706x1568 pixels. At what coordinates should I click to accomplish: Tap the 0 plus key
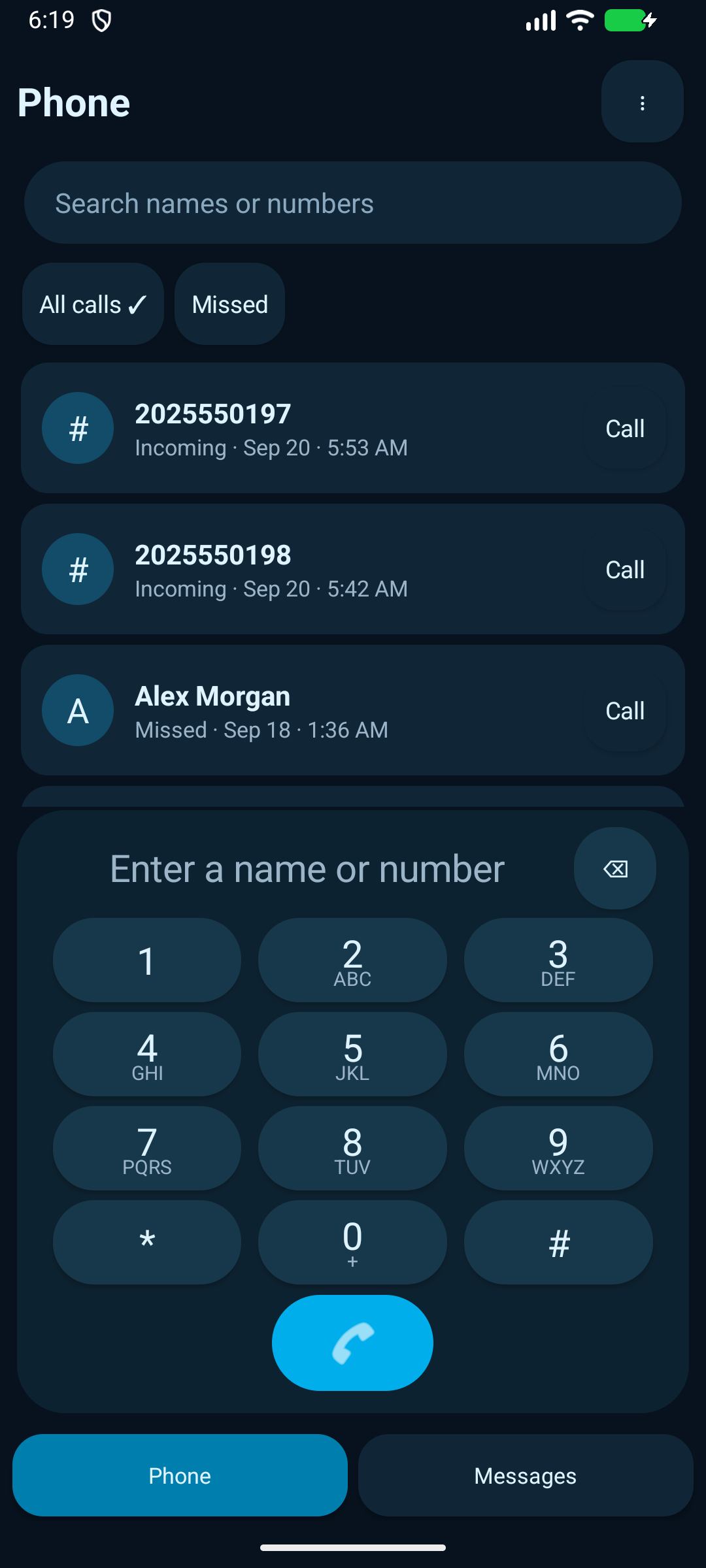point(352,1243)
